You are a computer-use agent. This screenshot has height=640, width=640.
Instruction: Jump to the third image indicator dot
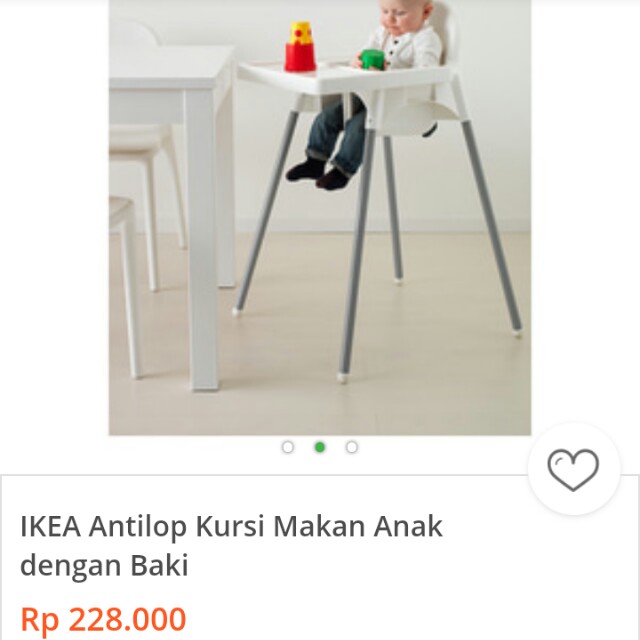click(x=352, y=447)
